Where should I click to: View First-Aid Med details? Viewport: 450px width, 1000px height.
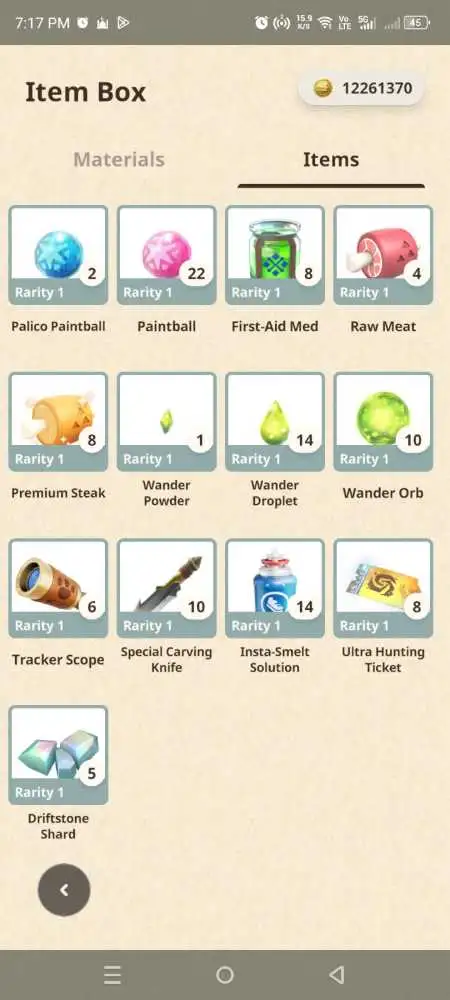[275, 255]
